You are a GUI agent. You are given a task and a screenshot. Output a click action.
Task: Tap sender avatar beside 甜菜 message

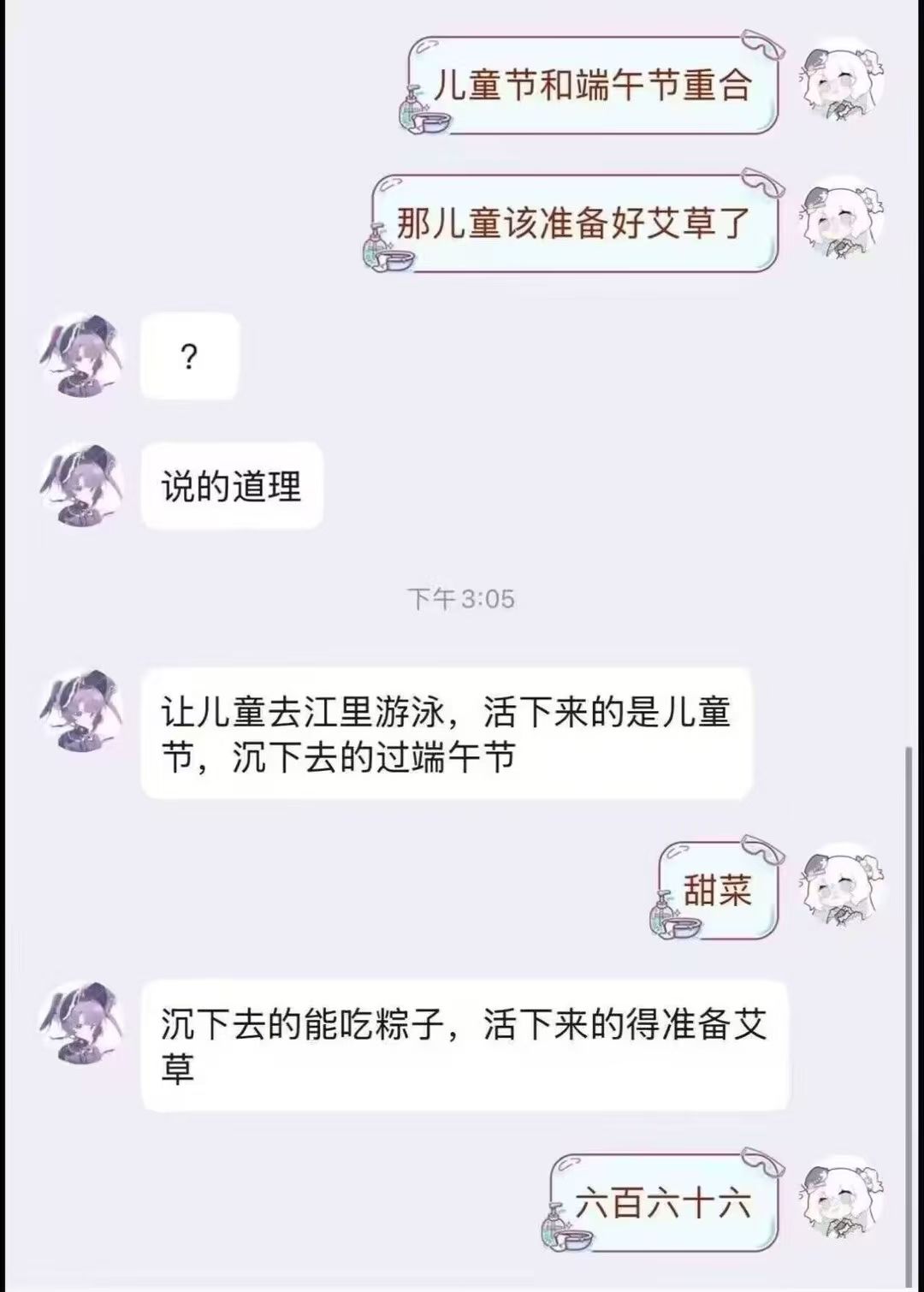841,886
